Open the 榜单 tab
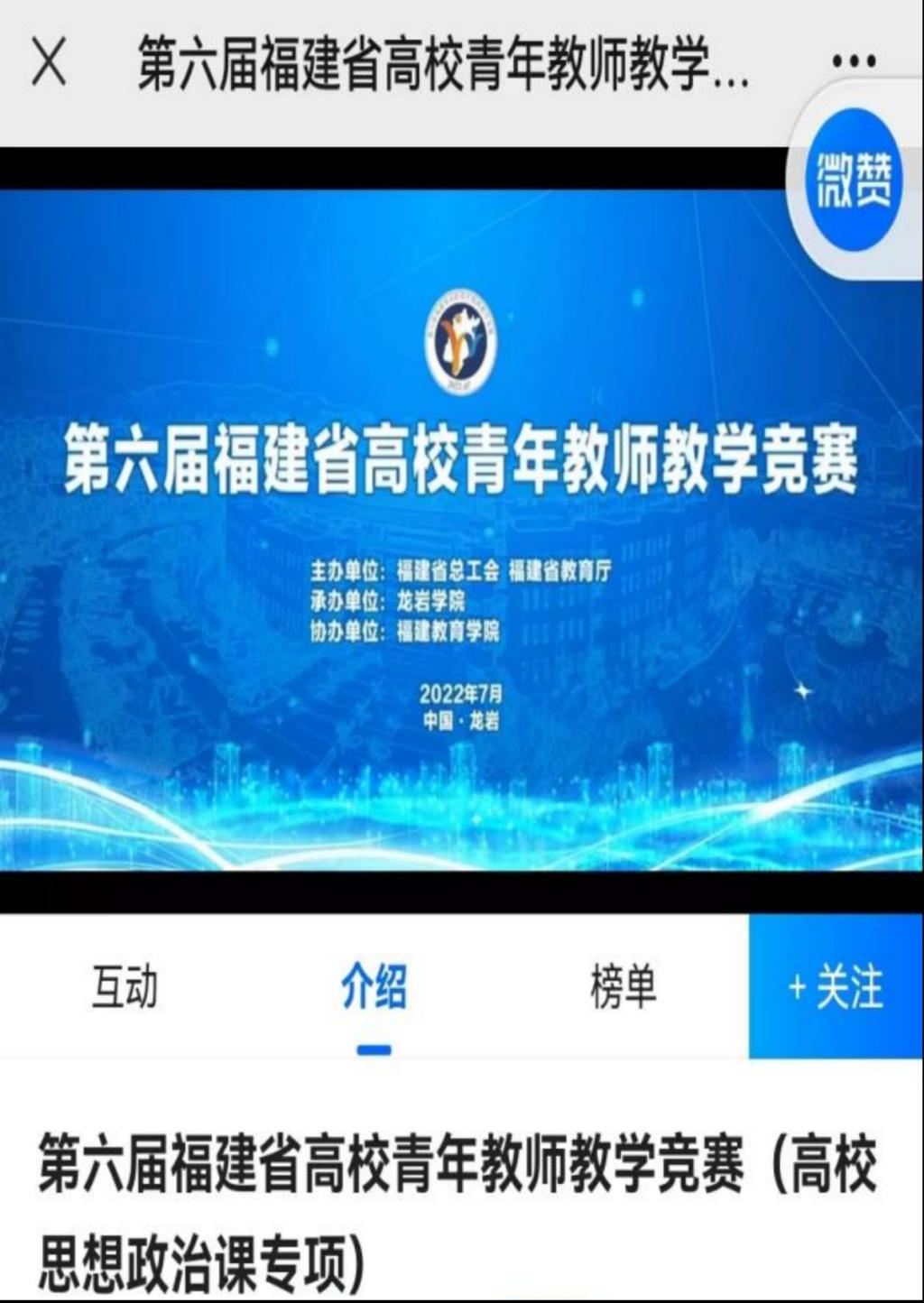 click(623, 986)
